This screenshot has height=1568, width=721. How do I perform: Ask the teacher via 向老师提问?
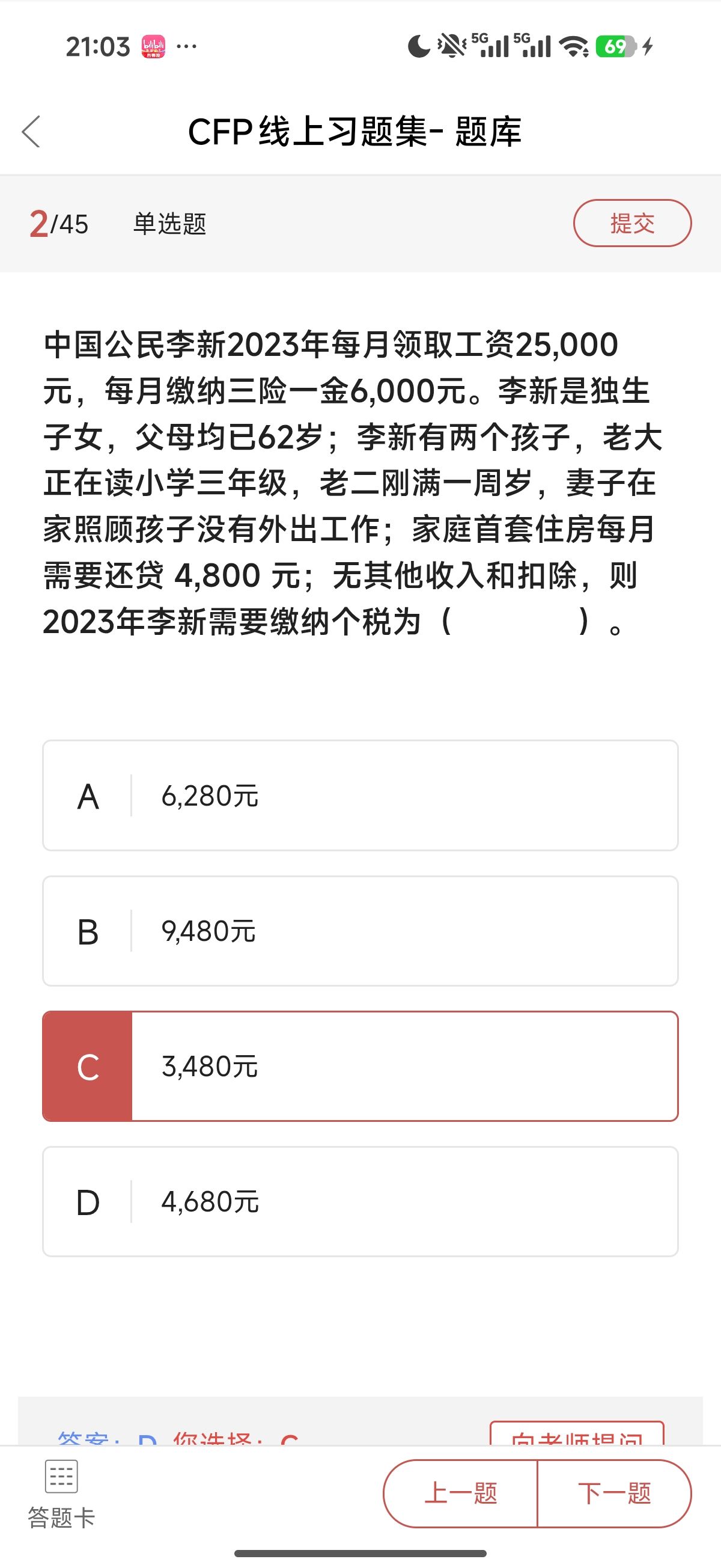point(576,1435)
